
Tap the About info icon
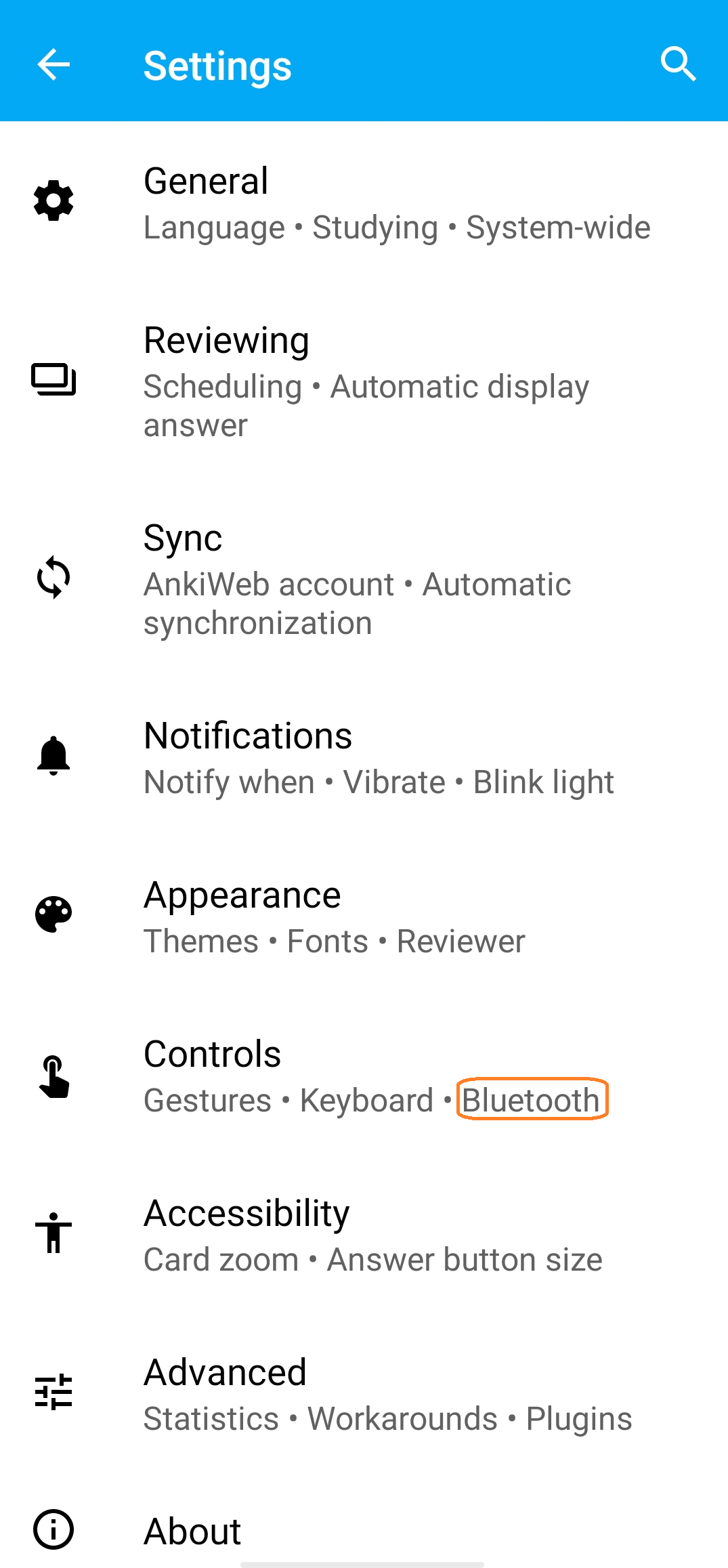(53, 1529)
